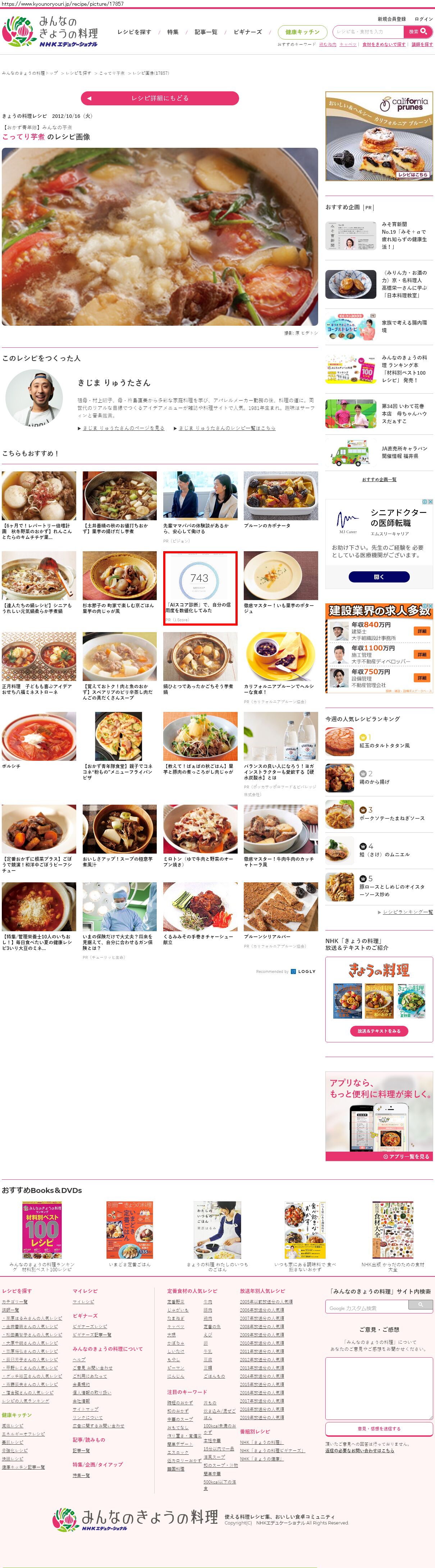Go back via レシピ詳細にもどる button
The image size is (435, 1568).
tap(159, 98)
